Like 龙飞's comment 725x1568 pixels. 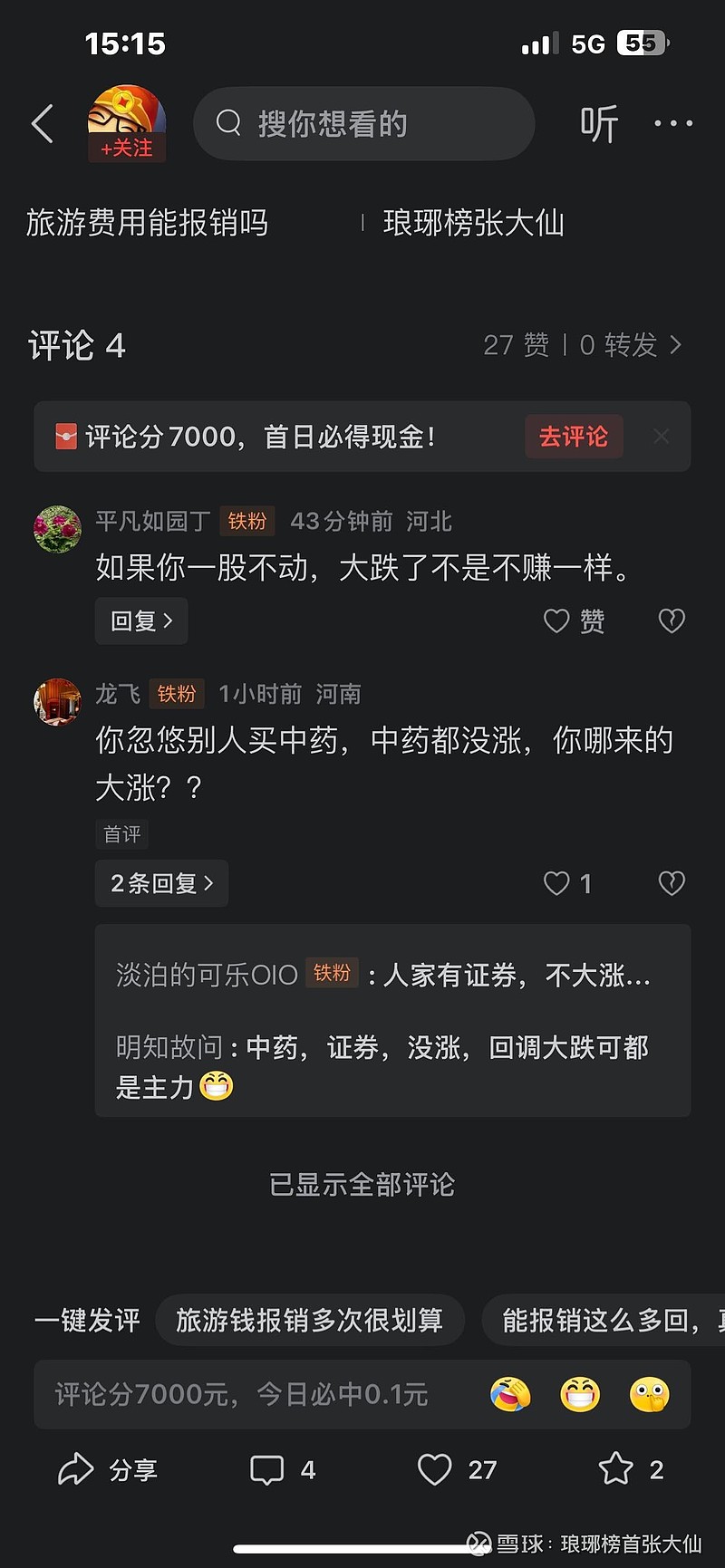pyautogui.click(x=567, y=883)
